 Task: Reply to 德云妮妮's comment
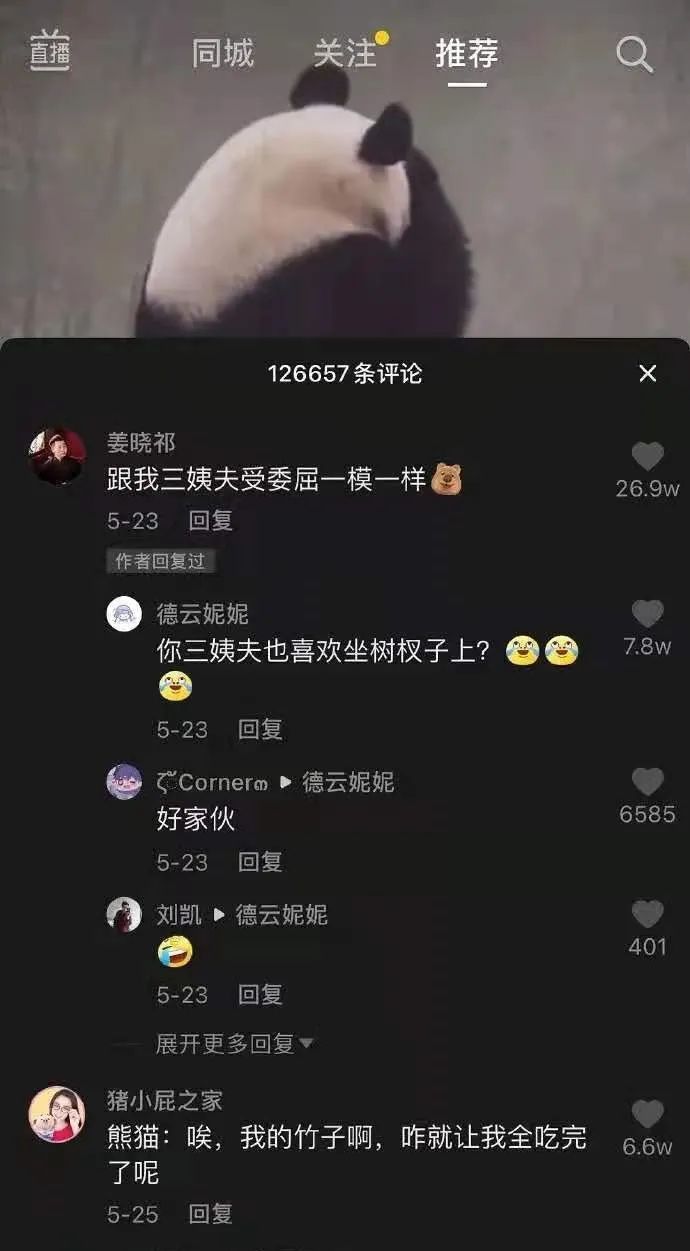coord(260,730)
